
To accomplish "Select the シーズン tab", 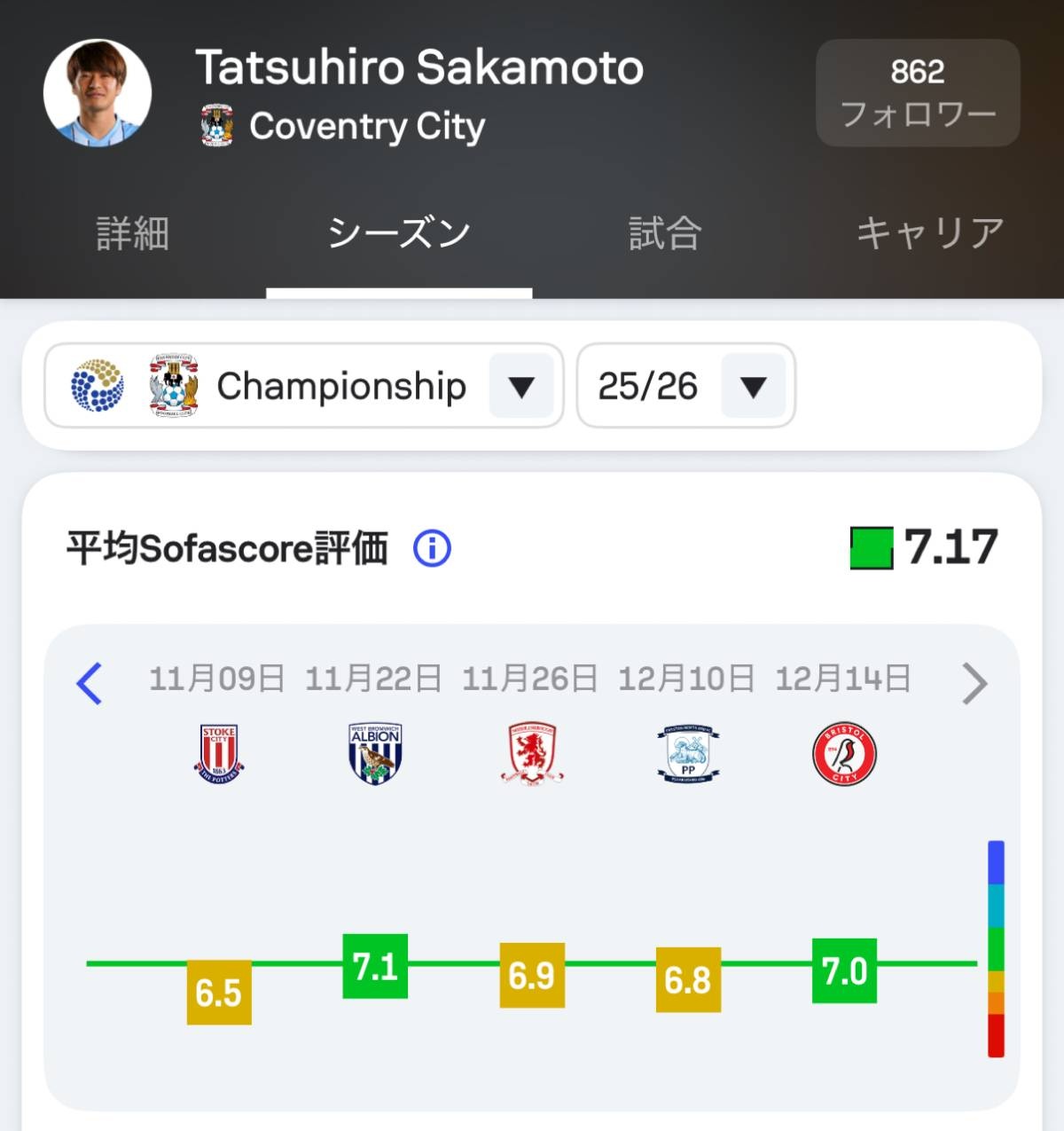I will pos(399,234).
